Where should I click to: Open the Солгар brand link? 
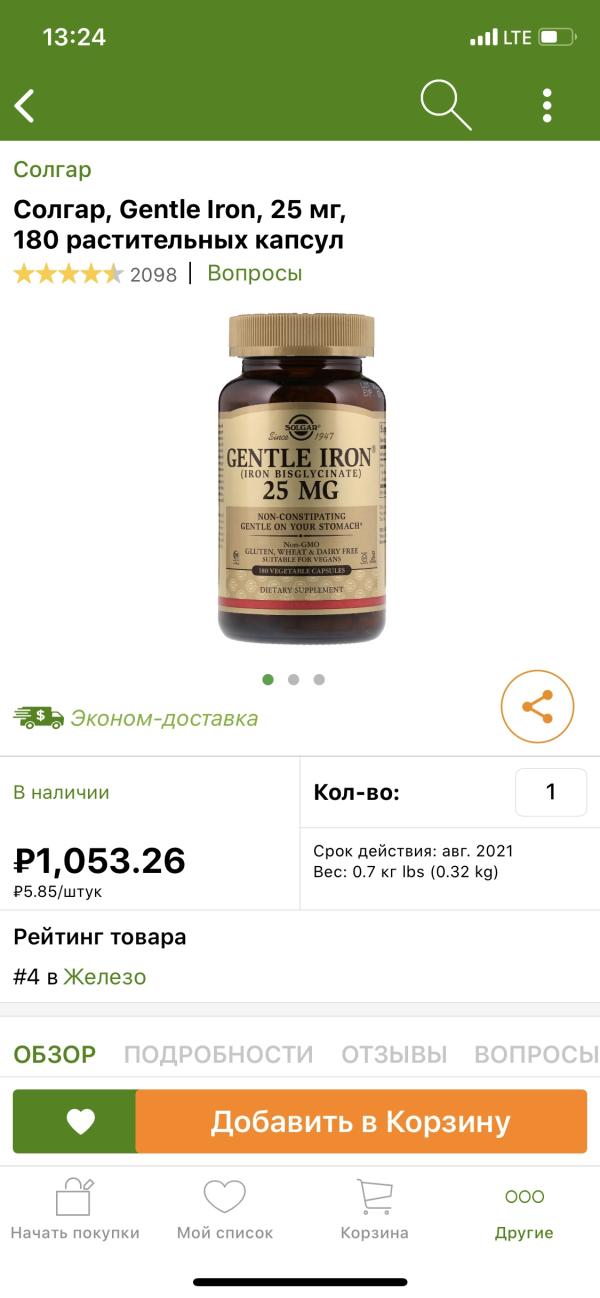(x=52, y=169)
